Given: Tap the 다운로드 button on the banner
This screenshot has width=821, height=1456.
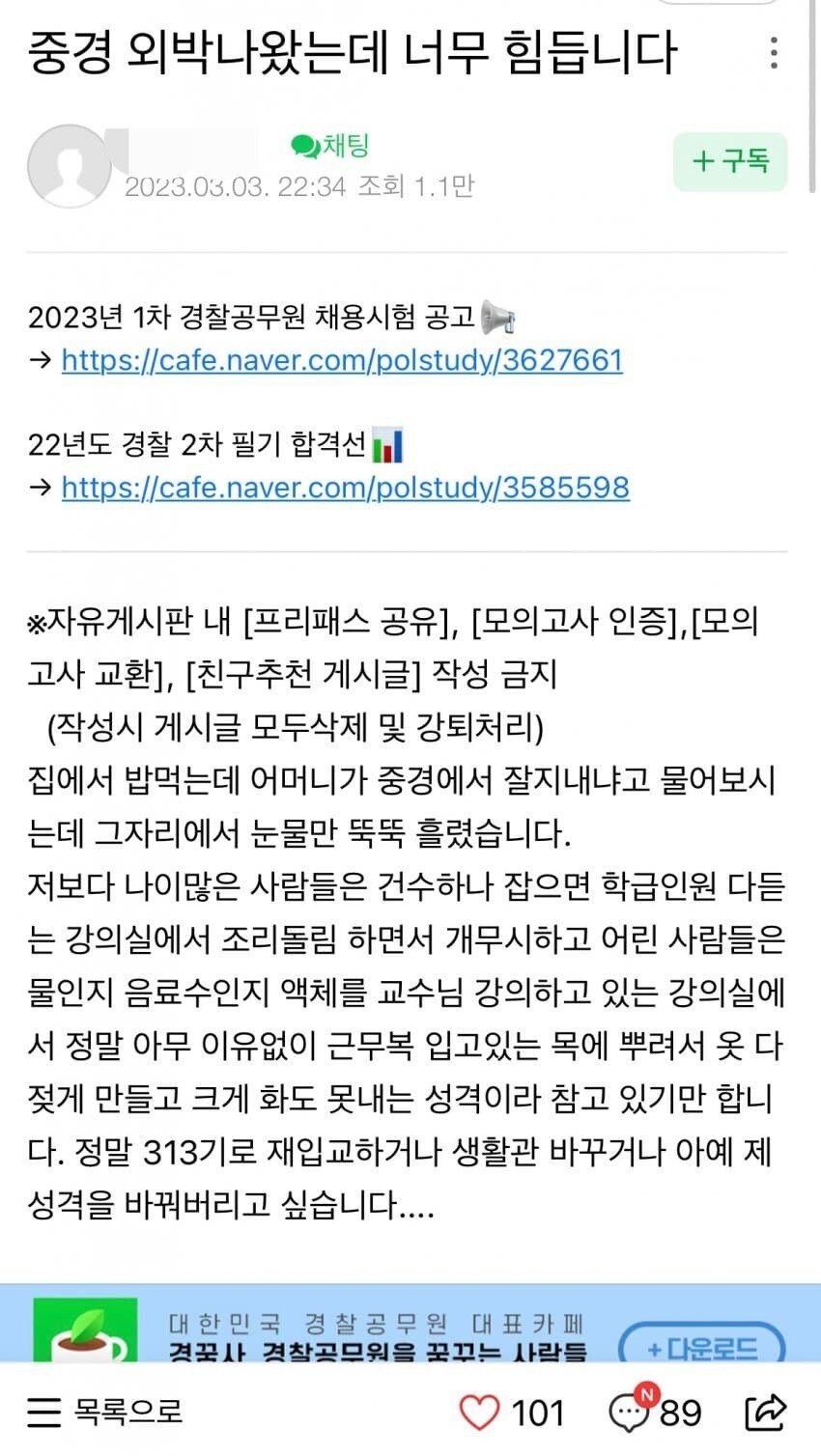Looking at the screenshot, I should click(701, 1346).
